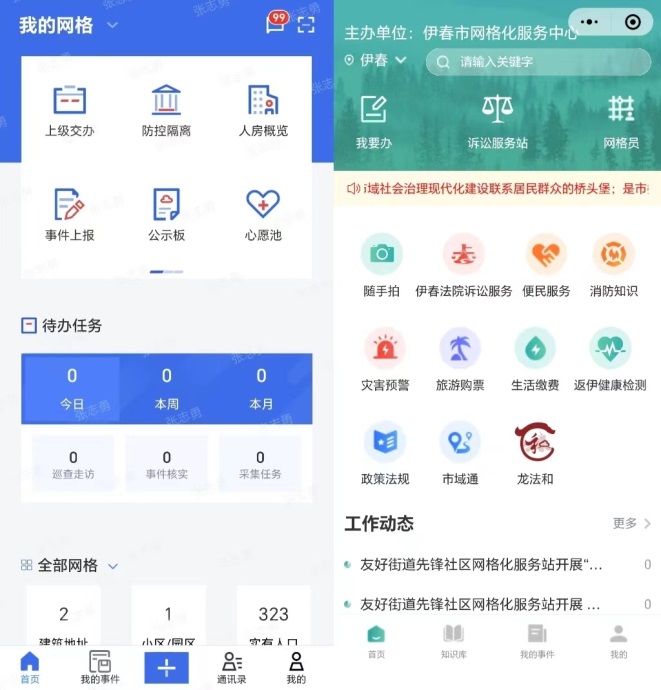This screenshot has width=661, height=690.
Task: Open the message notifications icon
Action: click(x=275, y=24)
